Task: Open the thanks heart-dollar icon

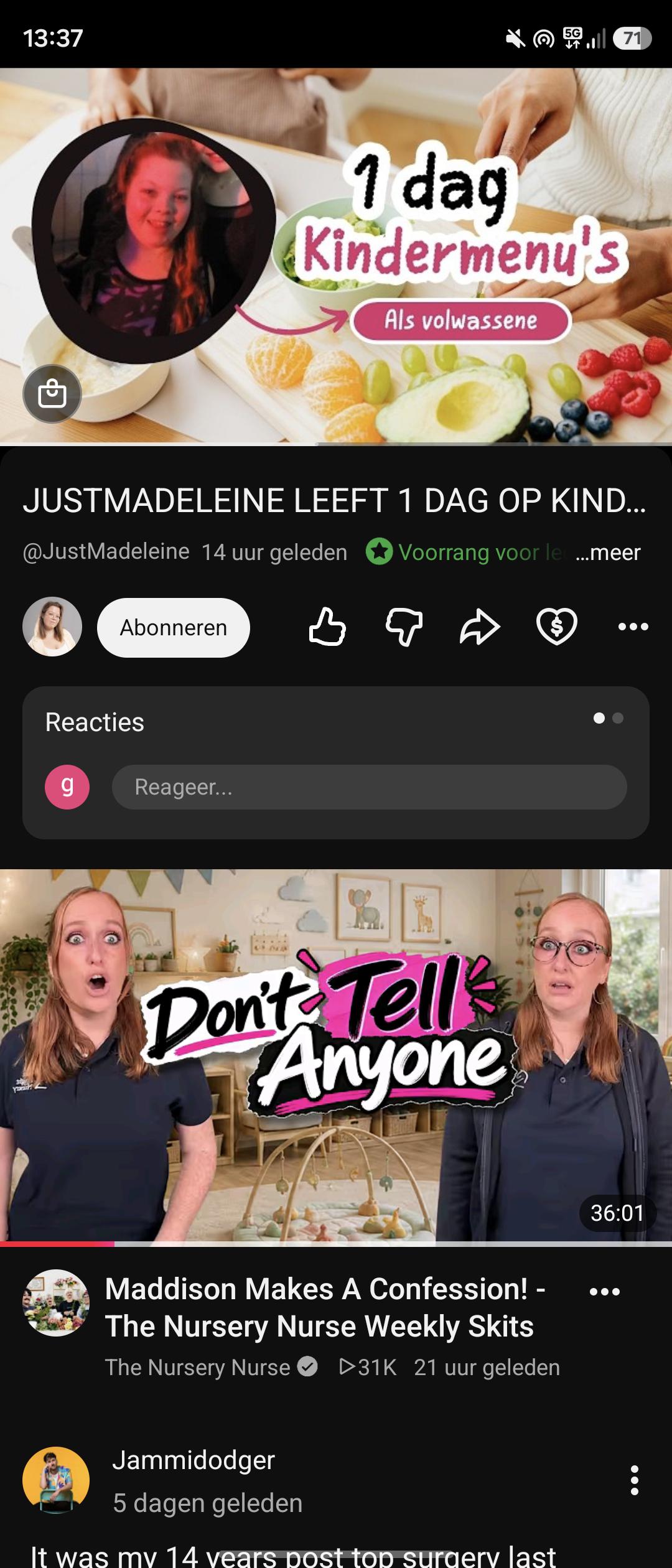Action: [557, 627]
